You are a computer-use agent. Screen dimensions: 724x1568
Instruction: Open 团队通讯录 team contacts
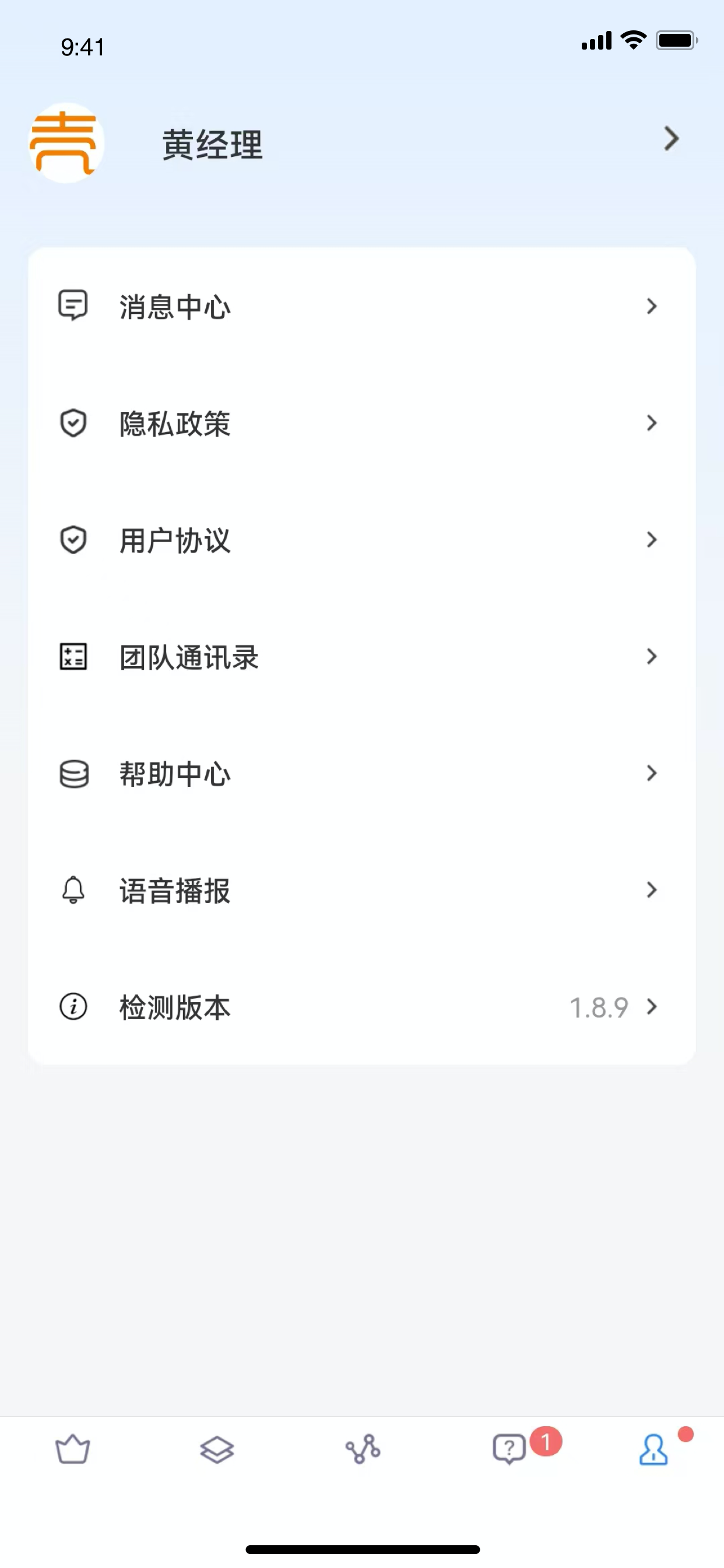(x=361, y=657)
